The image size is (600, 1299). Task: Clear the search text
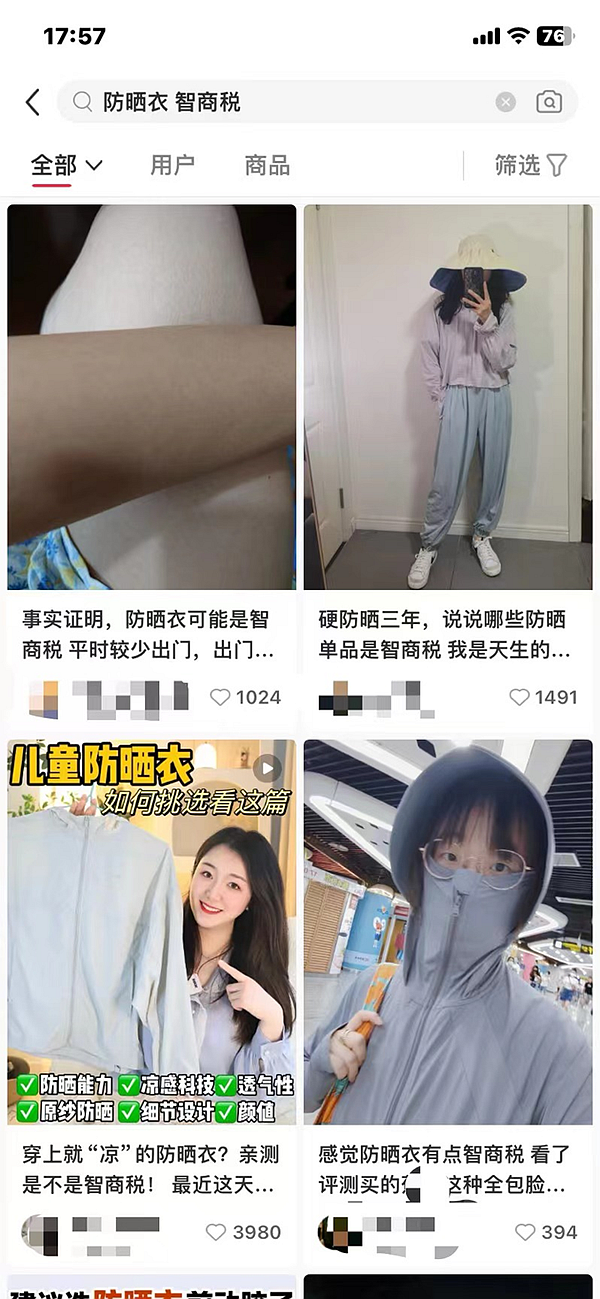pyautogui.click(x=506, y=102)
